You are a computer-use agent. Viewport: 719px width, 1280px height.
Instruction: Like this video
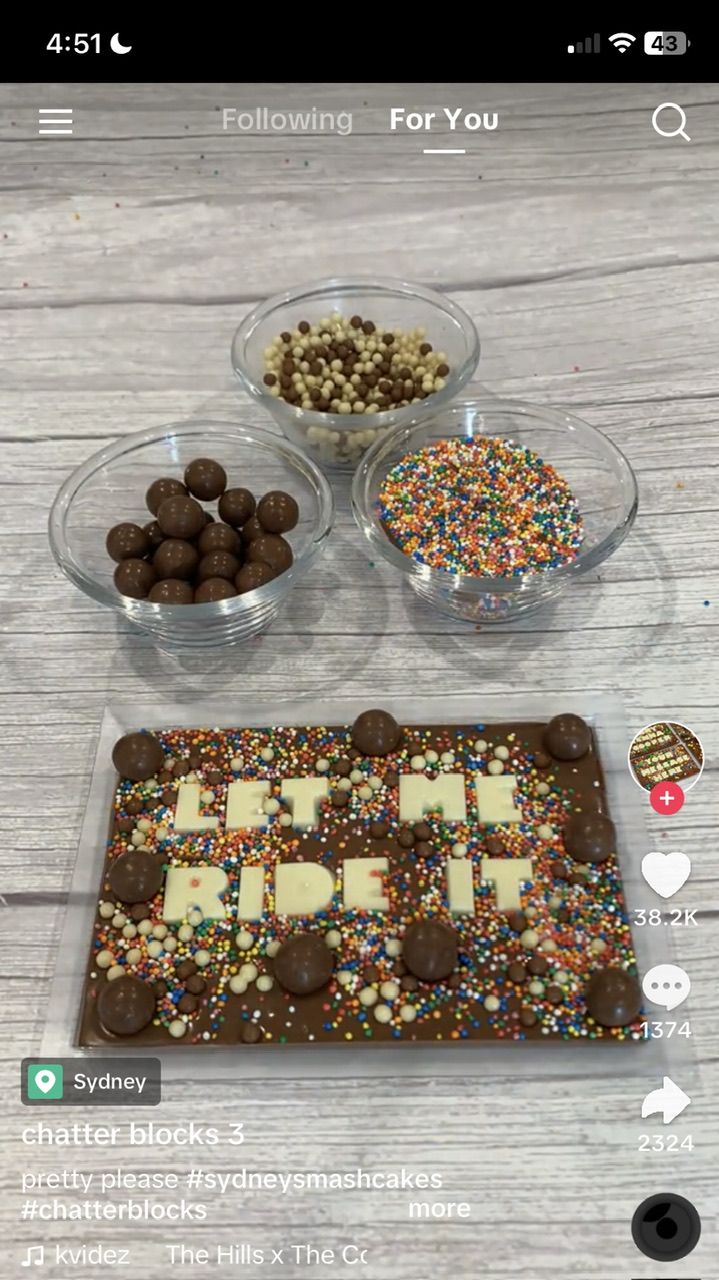coord(665,876)
